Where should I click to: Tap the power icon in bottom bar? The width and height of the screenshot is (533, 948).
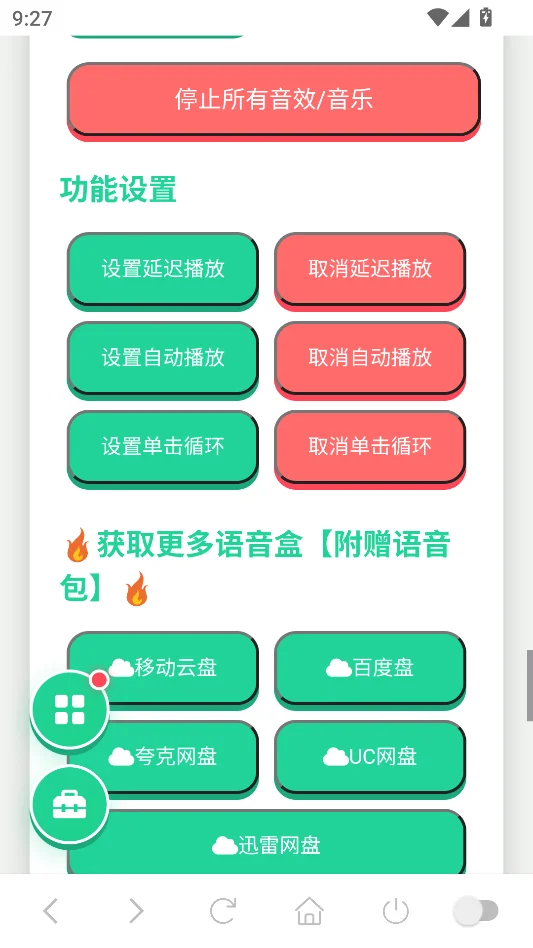(x=396, y=911)
